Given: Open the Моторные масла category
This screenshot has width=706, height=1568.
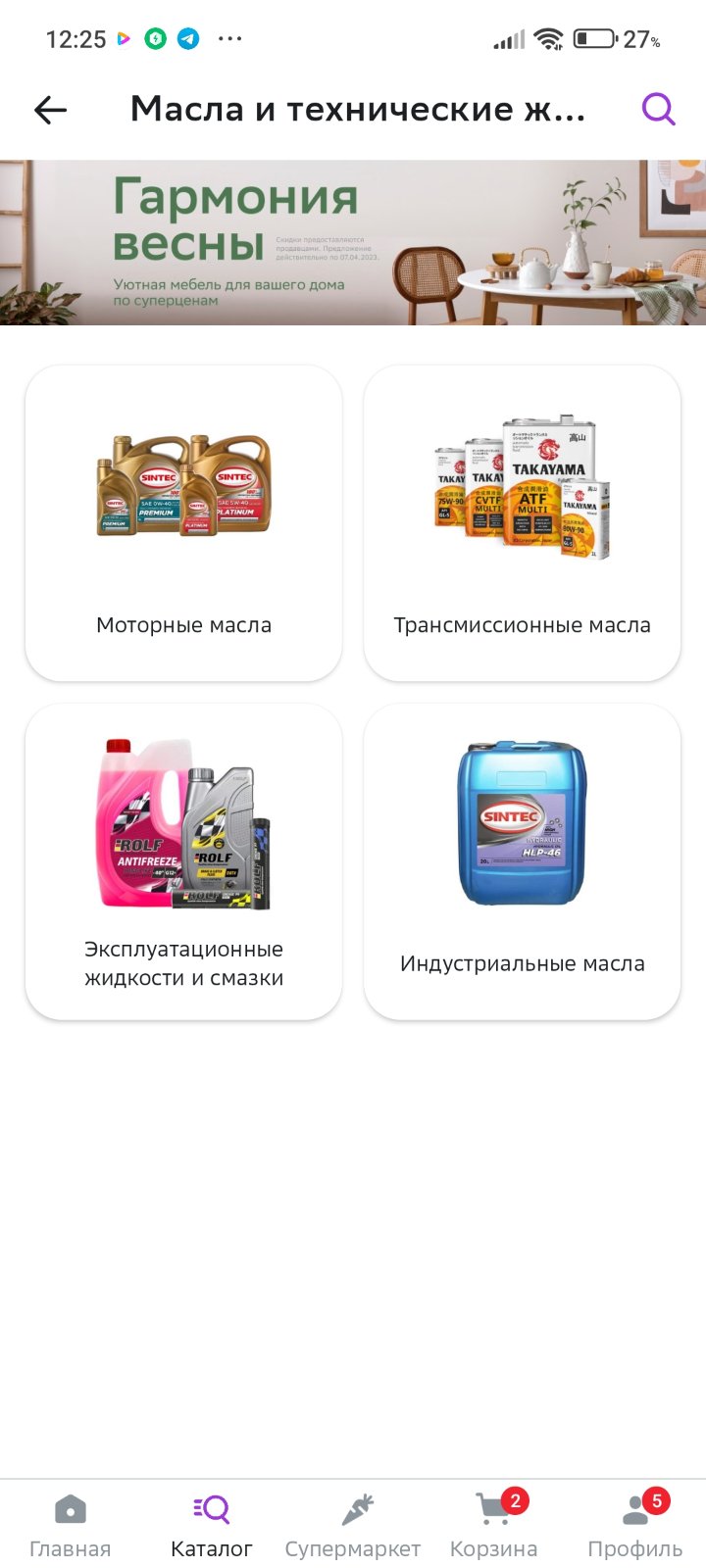Looking at the screenshot, I should click(183, 523).
